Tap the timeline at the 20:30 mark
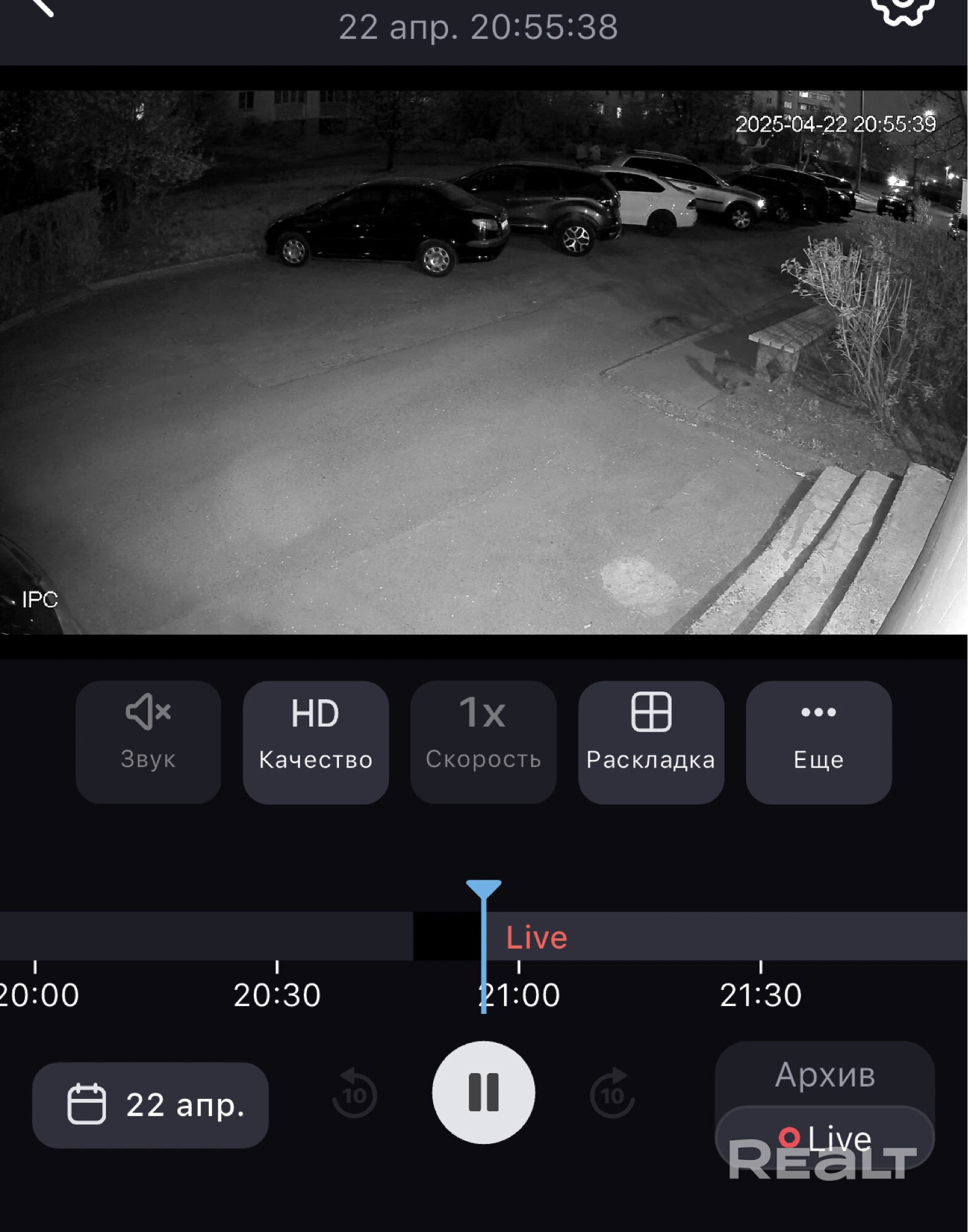968x1232 pixels. tap(277, 936)
